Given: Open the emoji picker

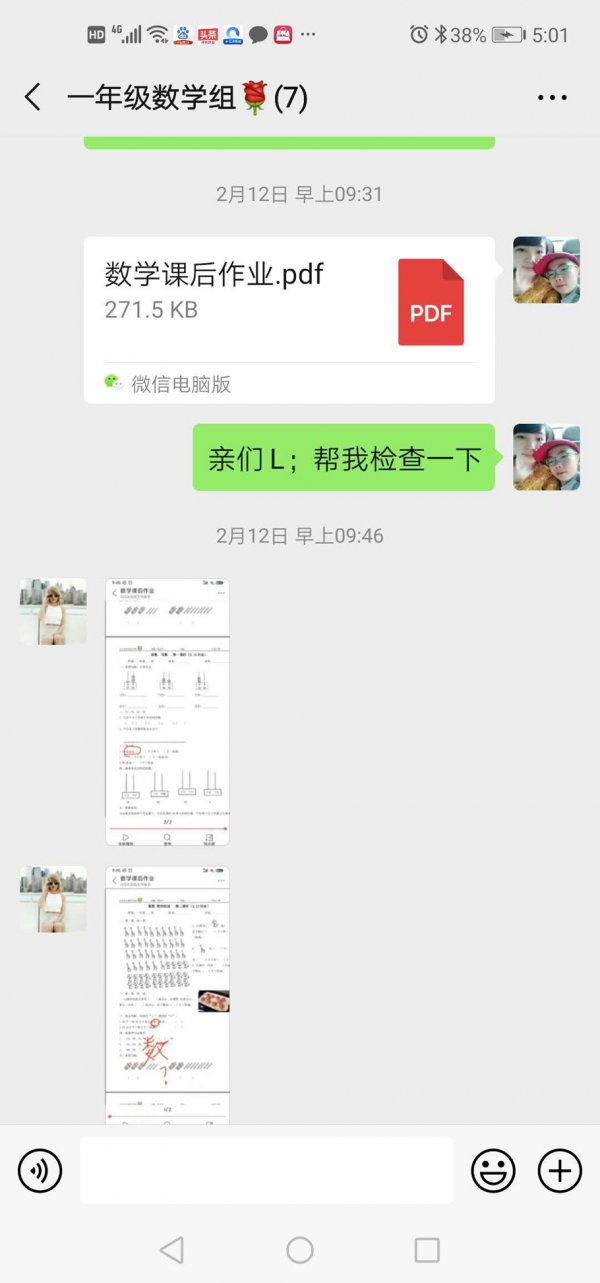Looking at the screenshot, I should 493,1170.
